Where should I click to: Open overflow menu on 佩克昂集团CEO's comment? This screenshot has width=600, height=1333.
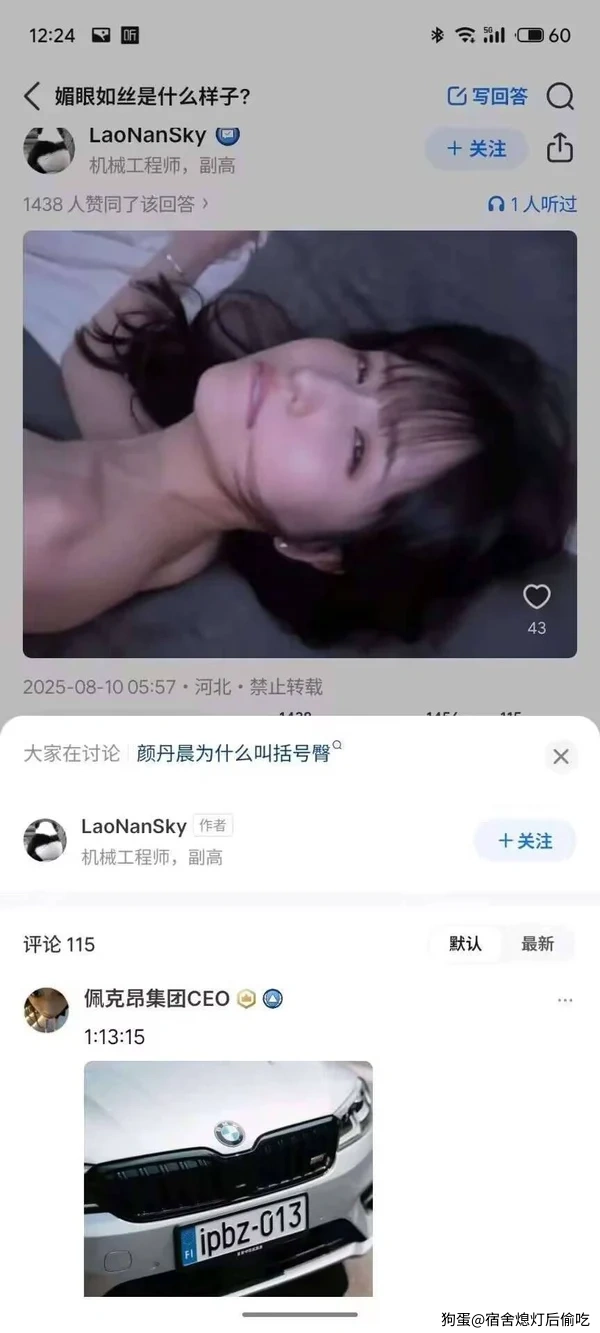click(565, 1000)
